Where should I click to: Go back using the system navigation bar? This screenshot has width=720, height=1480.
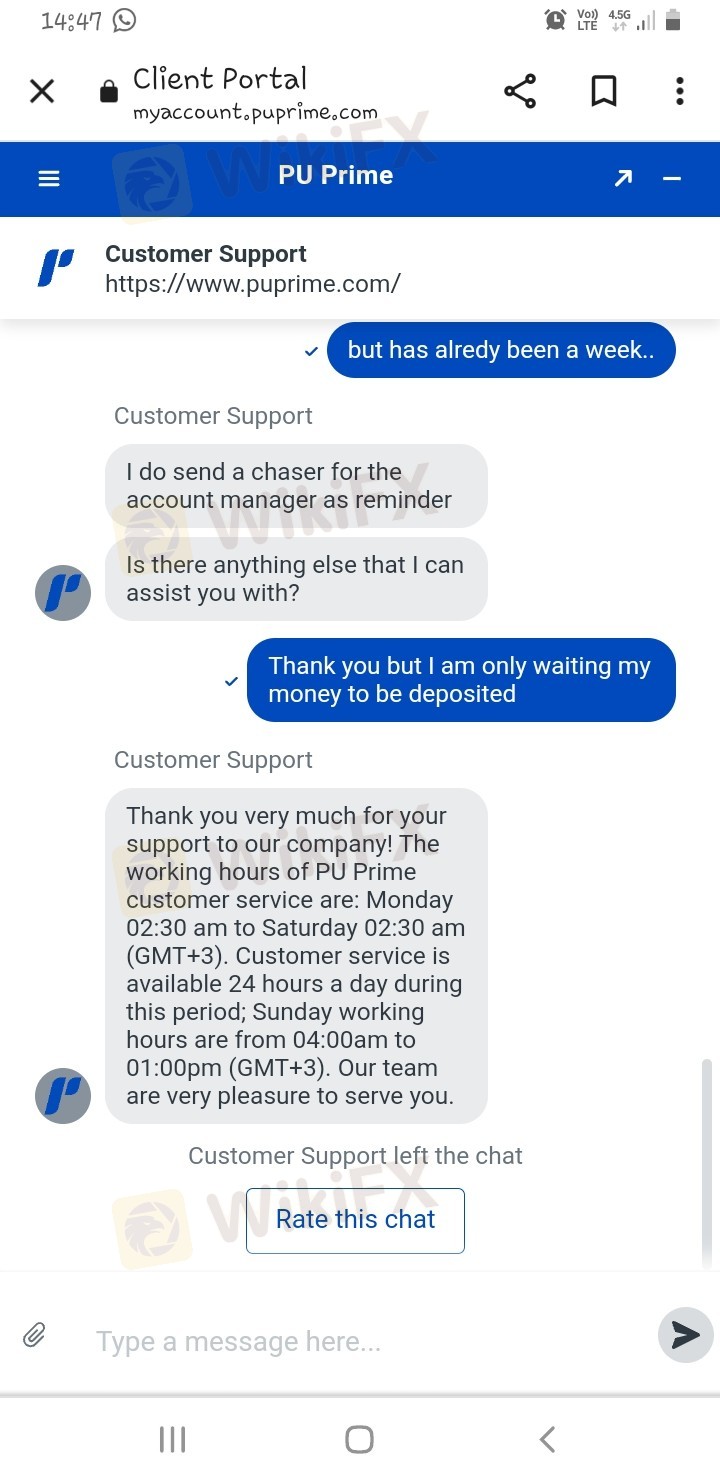pos(547,1439)
